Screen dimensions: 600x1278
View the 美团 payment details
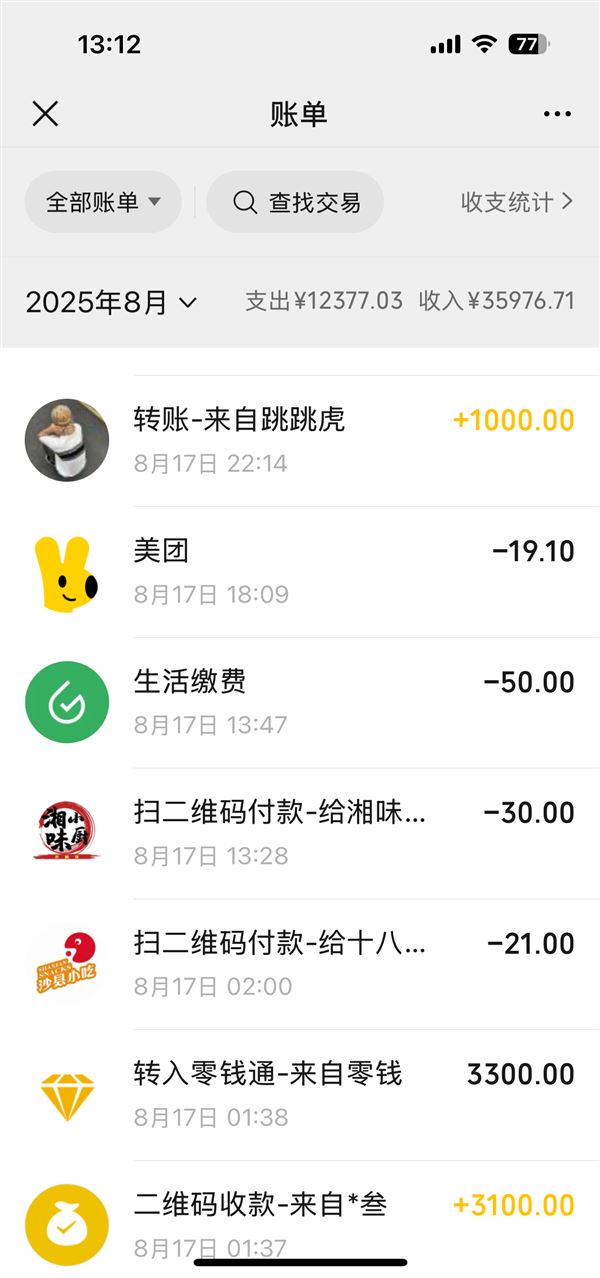[x=300, y=571]
